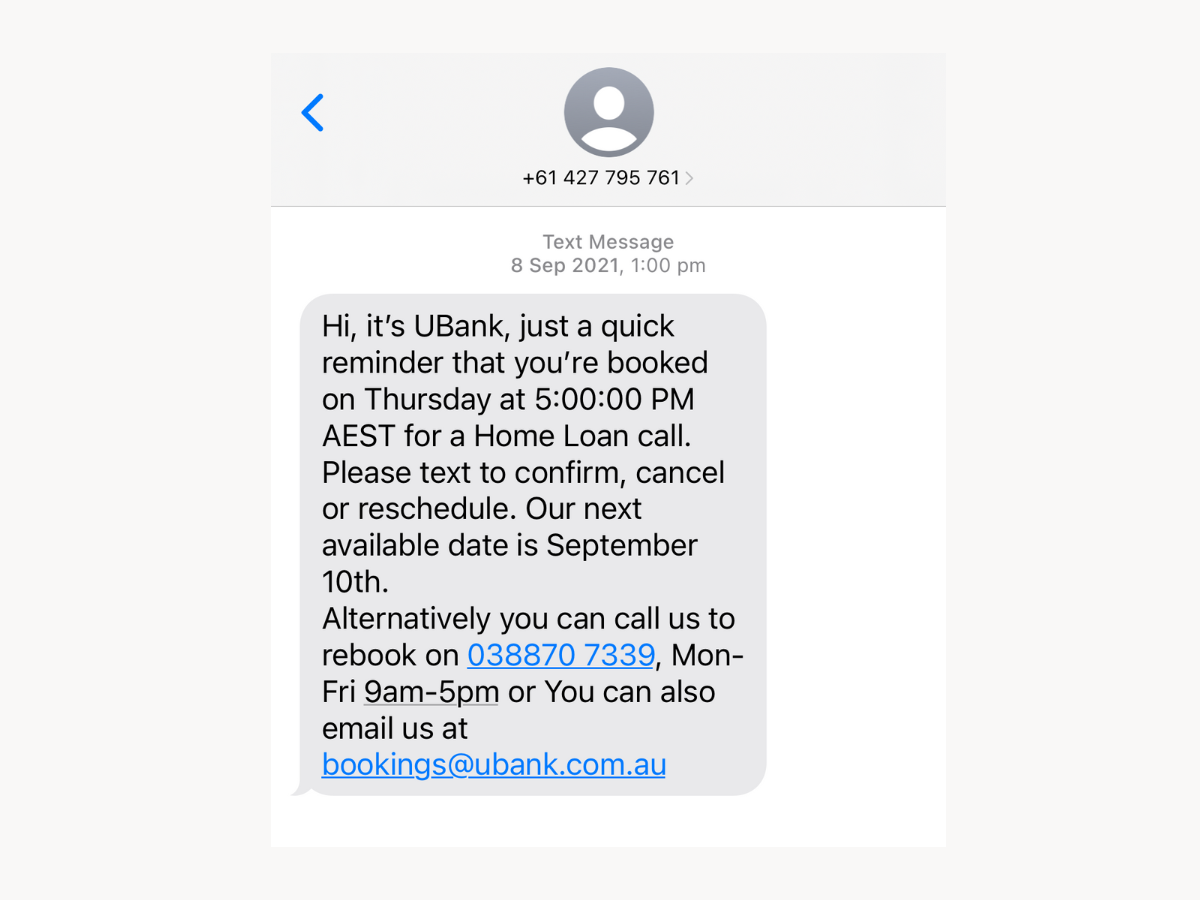Open the bookings@ubank.com.au email link
This screenshot has width=1200, height=900.
[493, 765]
